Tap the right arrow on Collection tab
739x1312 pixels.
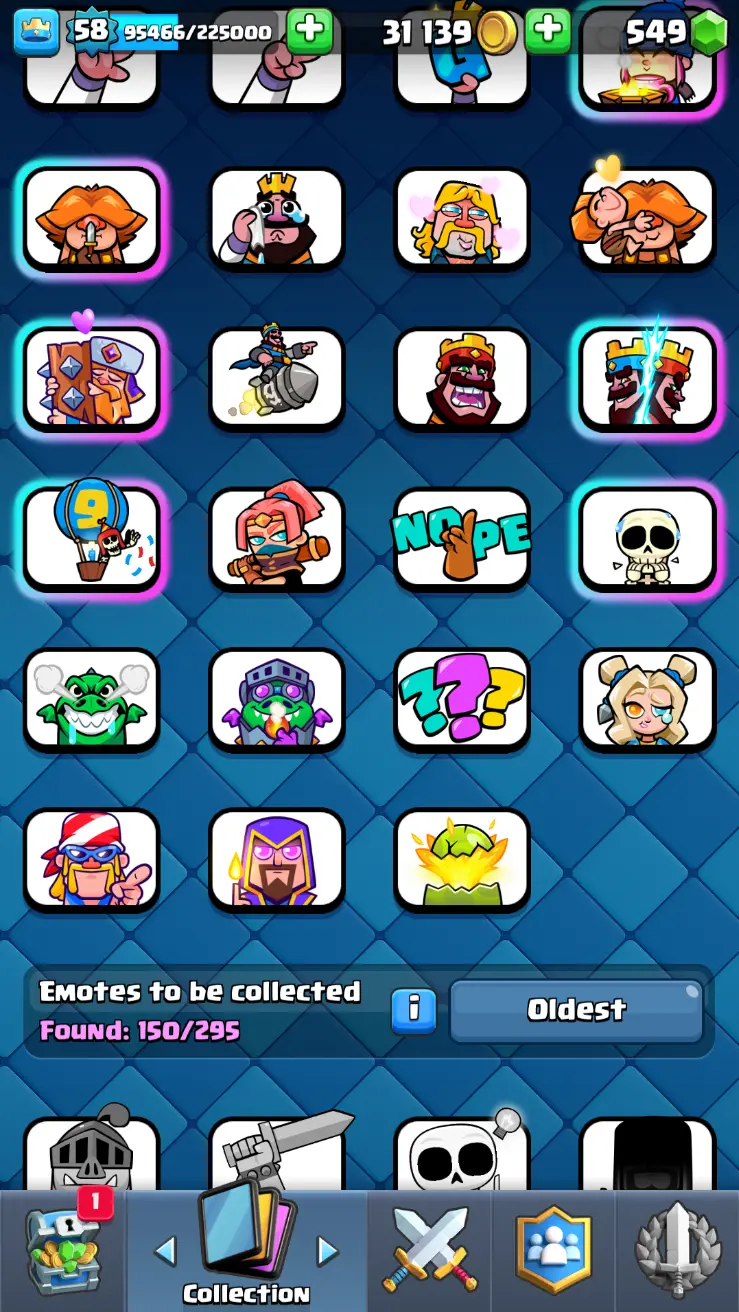click(x=327, y=1250)
